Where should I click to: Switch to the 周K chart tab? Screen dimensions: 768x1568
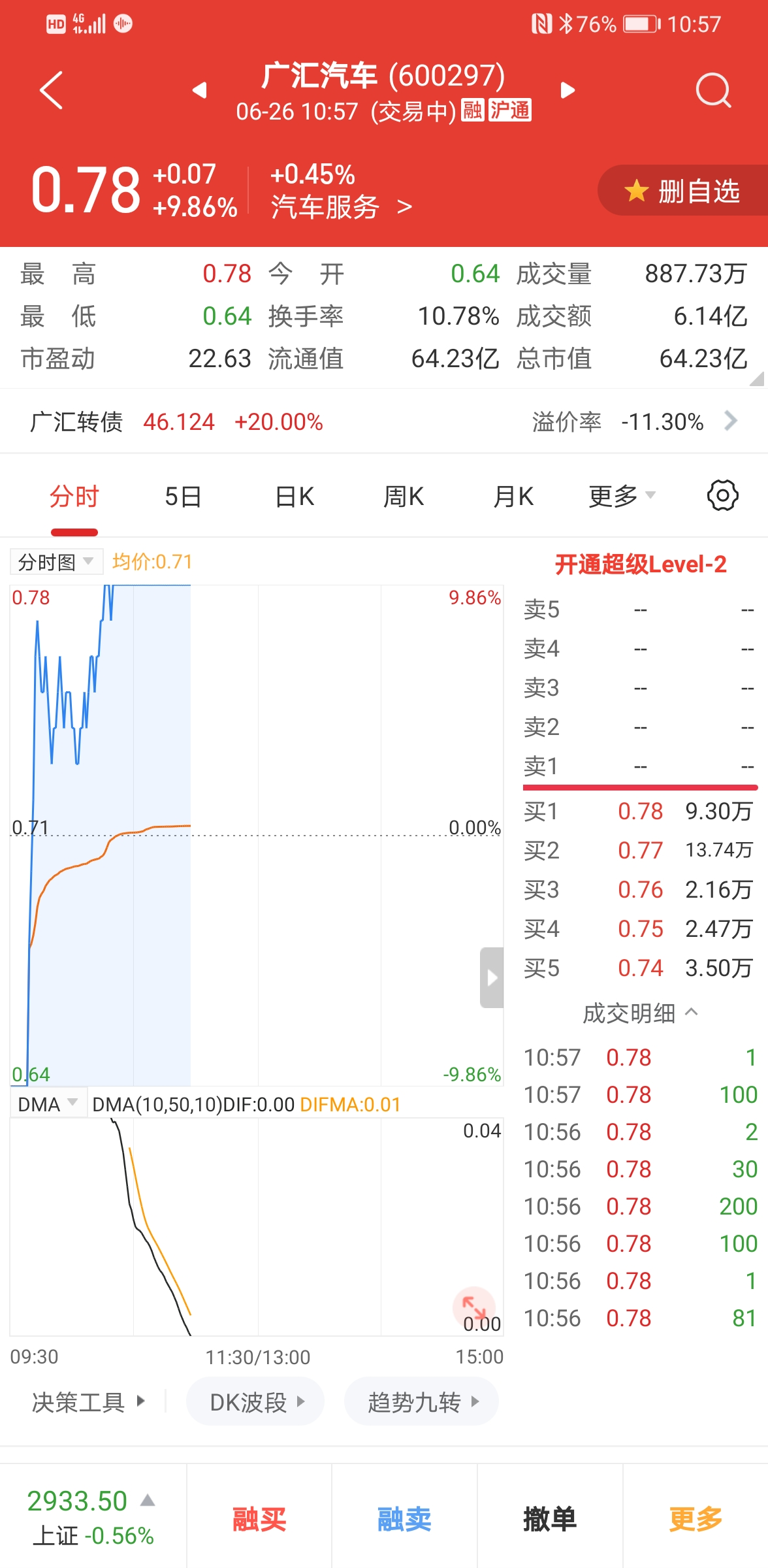pyautogui.click(x=404, y=497)
